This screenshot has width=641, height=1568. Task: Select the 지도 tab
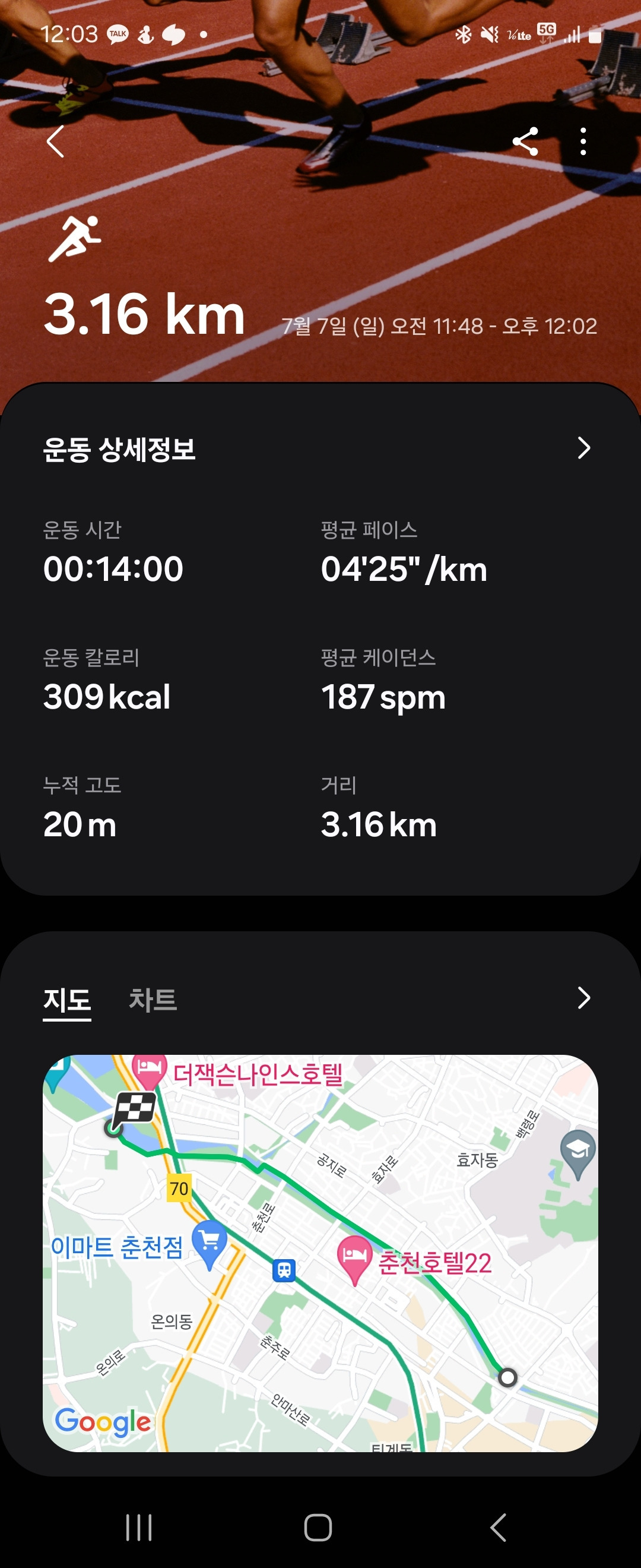[x=67, y=1000]
